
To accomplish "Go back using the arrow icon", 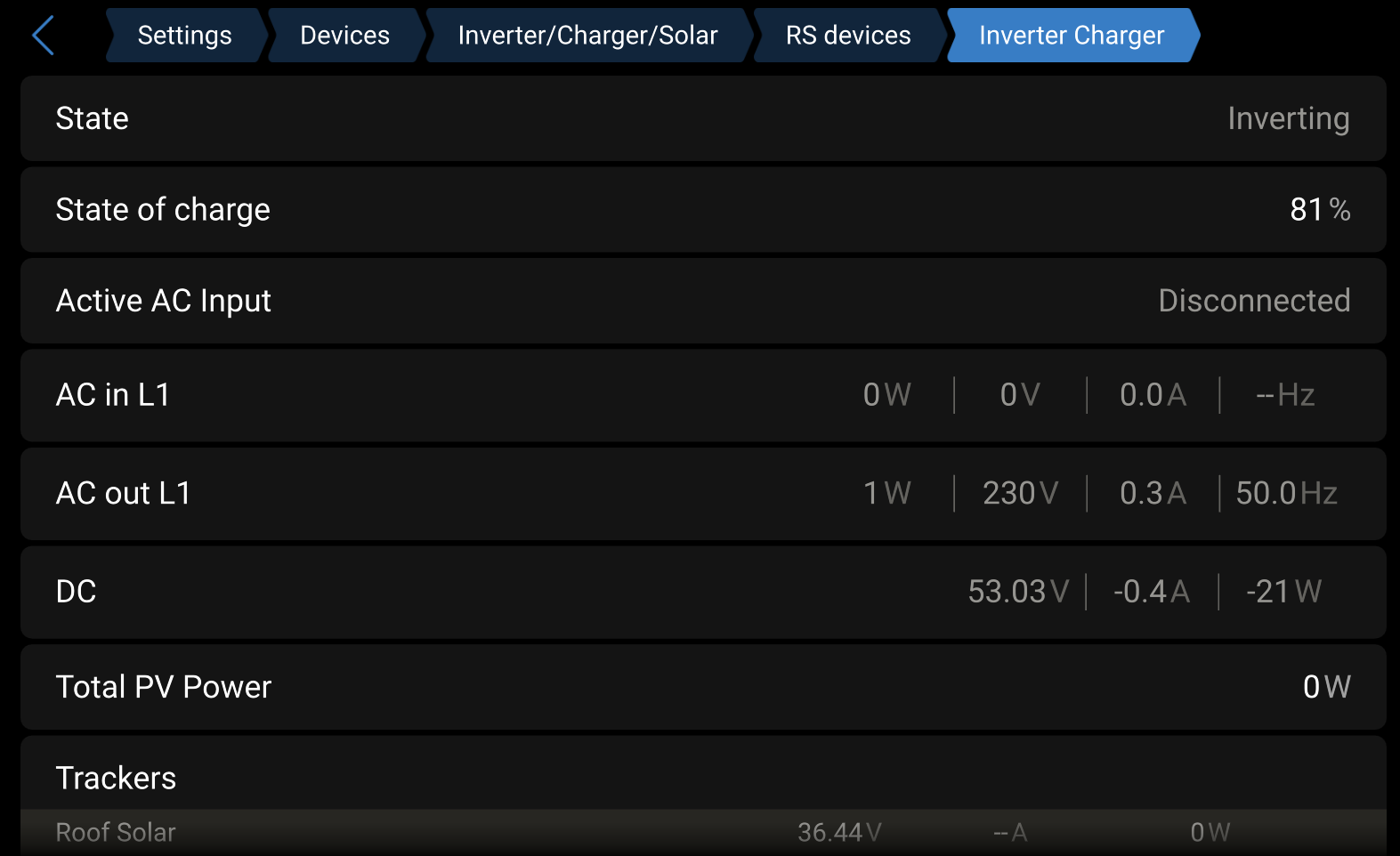I will point(43,36).
